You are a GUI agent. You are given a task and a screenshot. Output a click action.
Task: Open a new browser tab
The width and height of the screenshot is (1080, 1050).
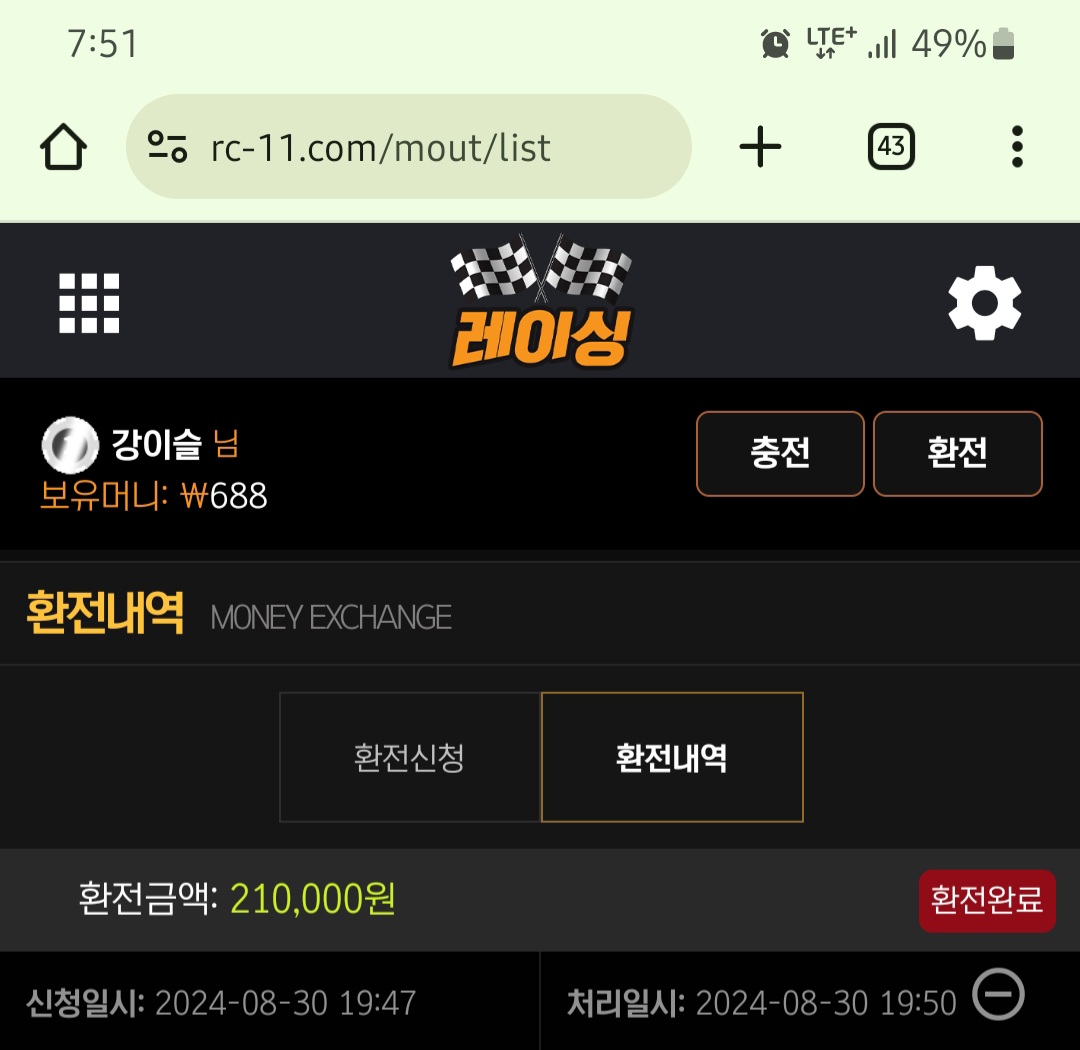pyautogui.click(x=760, y=148)
